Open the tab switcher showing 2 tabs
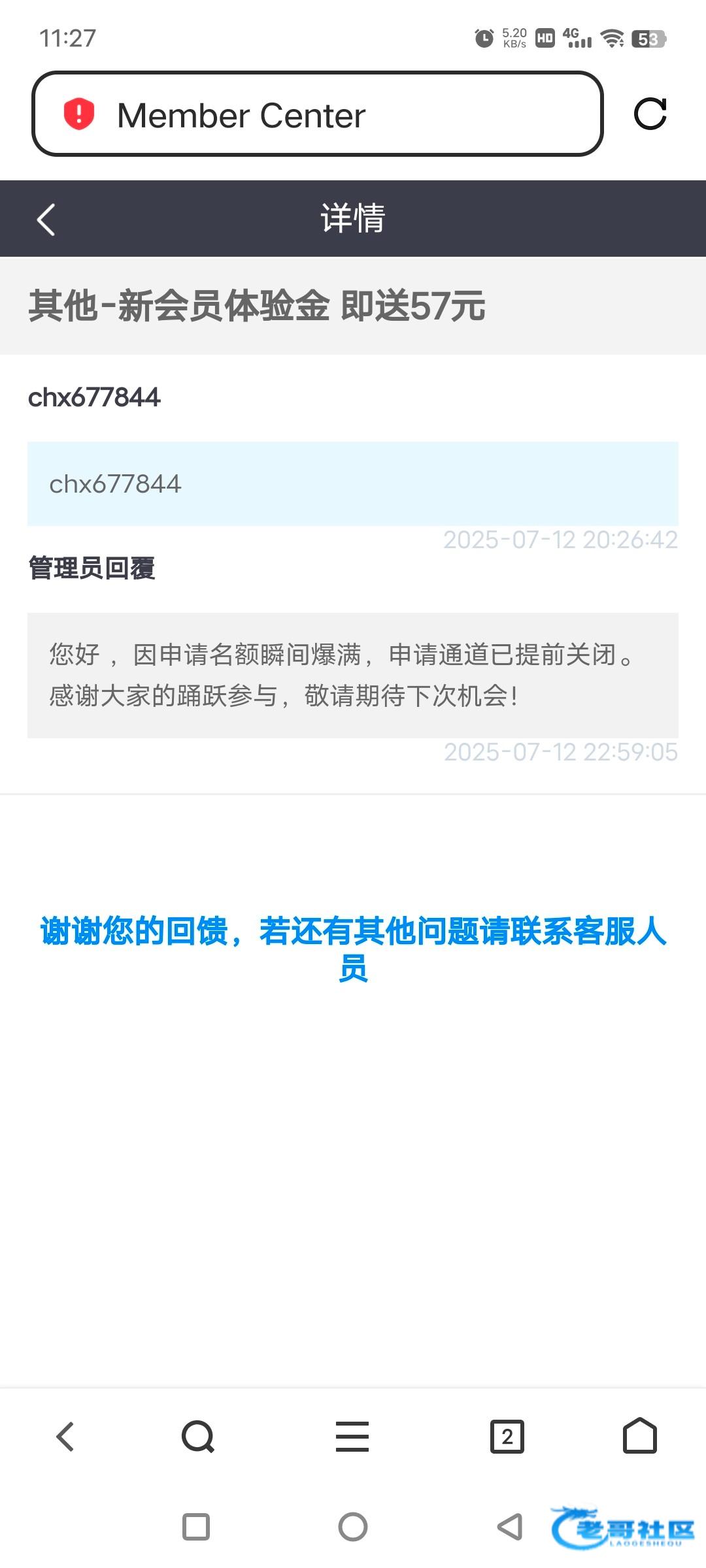This screenshot has width=706, height=1568. [507, 1436]
